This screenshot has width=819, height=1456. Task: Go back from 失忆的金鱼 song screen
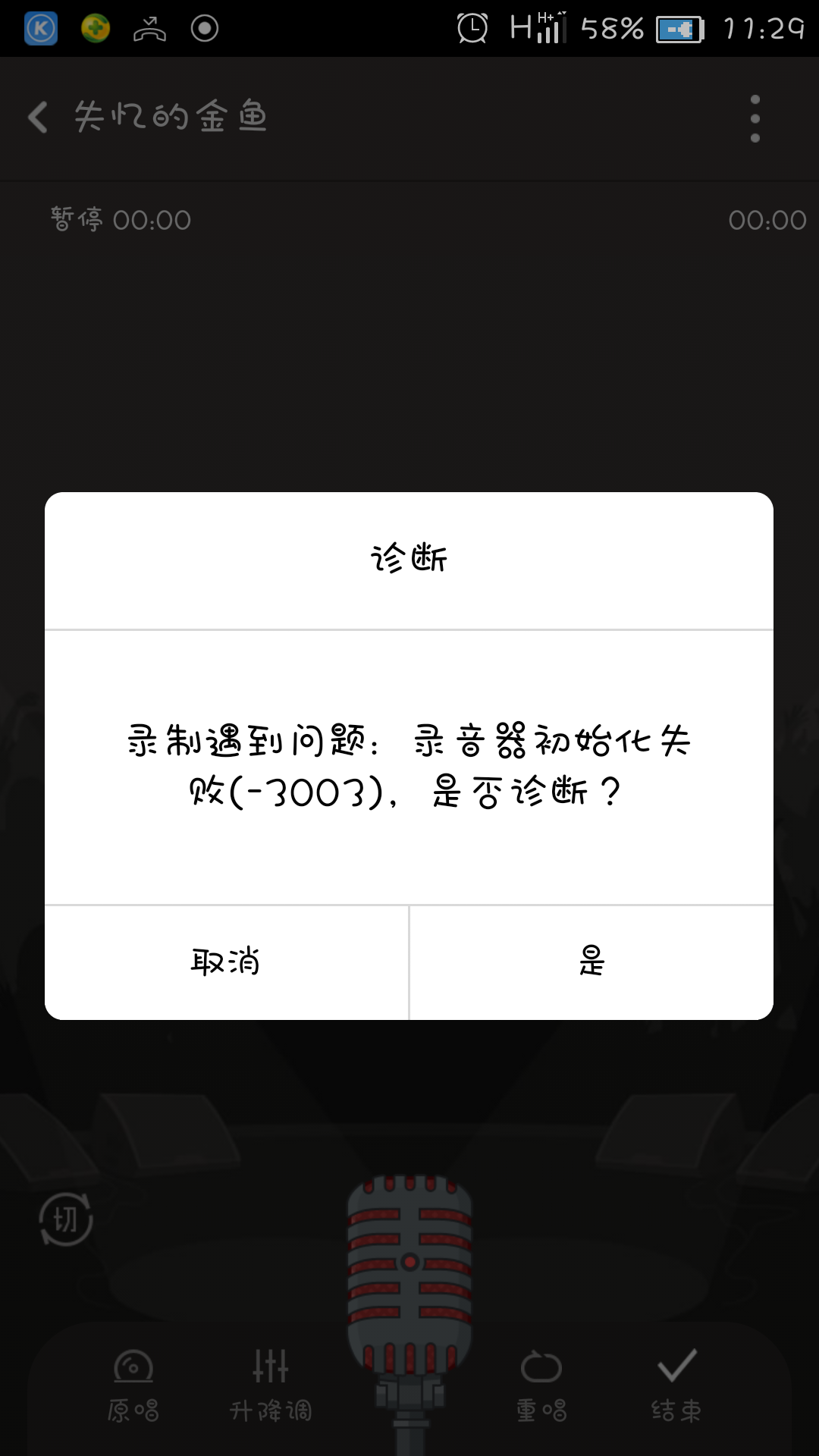[38, 118]
